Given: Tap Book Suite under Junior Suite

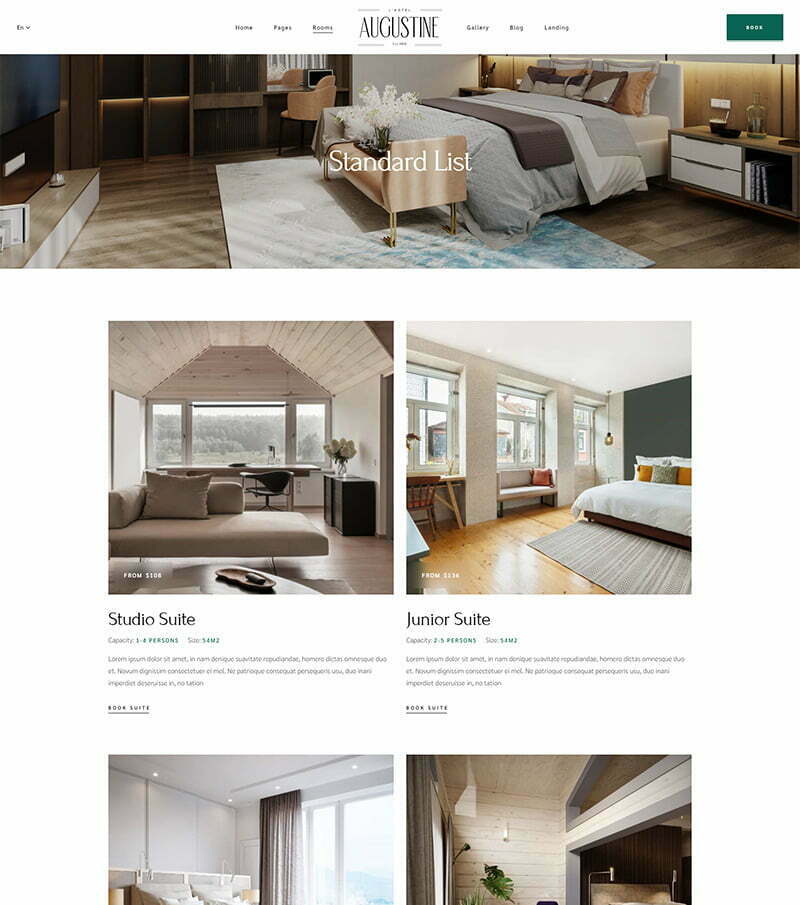Looking at the screenshot, I should click(427, 708).
